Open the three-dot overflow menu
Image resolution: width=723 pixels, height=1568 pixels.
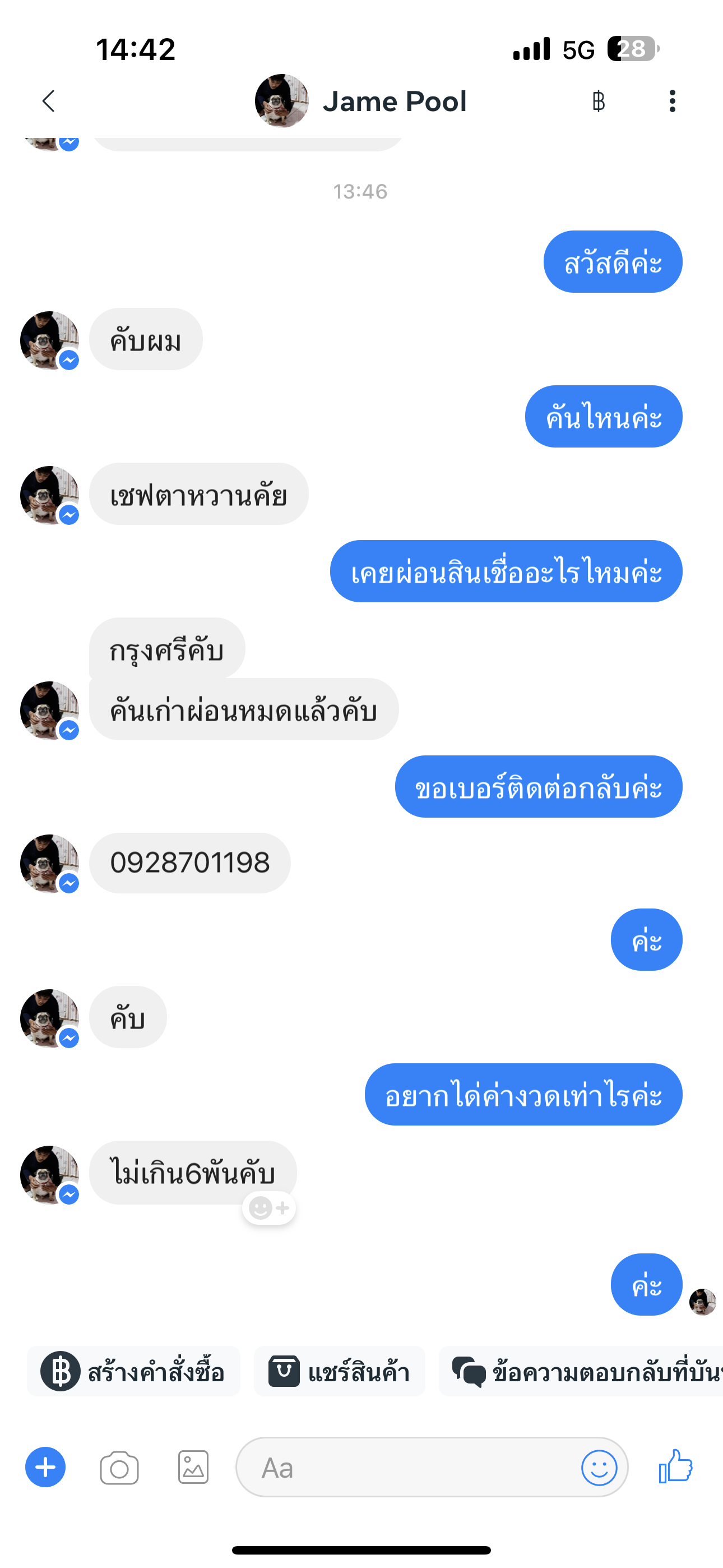coord(672,101)
